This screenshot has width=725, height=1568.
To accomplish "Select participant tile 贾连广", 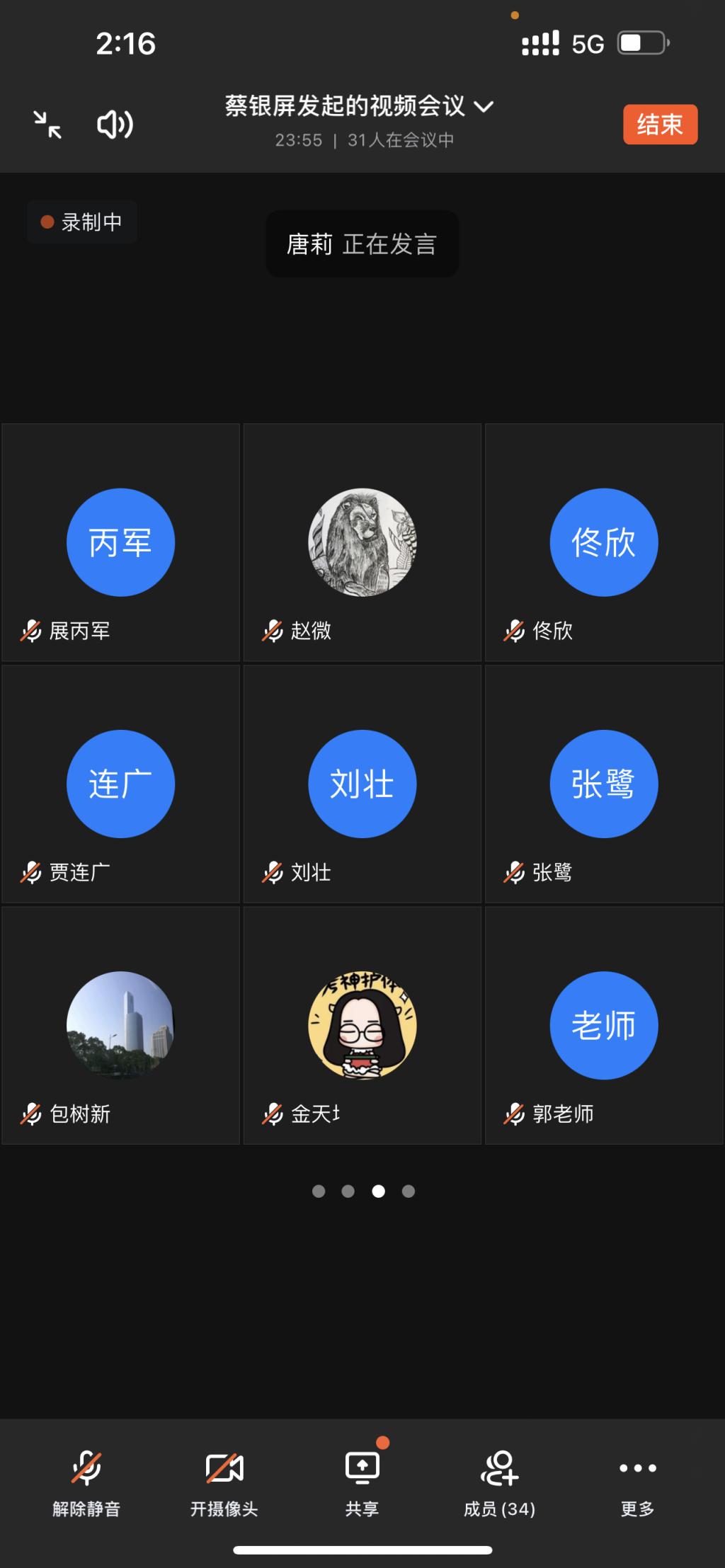I will tap(120, 784).
